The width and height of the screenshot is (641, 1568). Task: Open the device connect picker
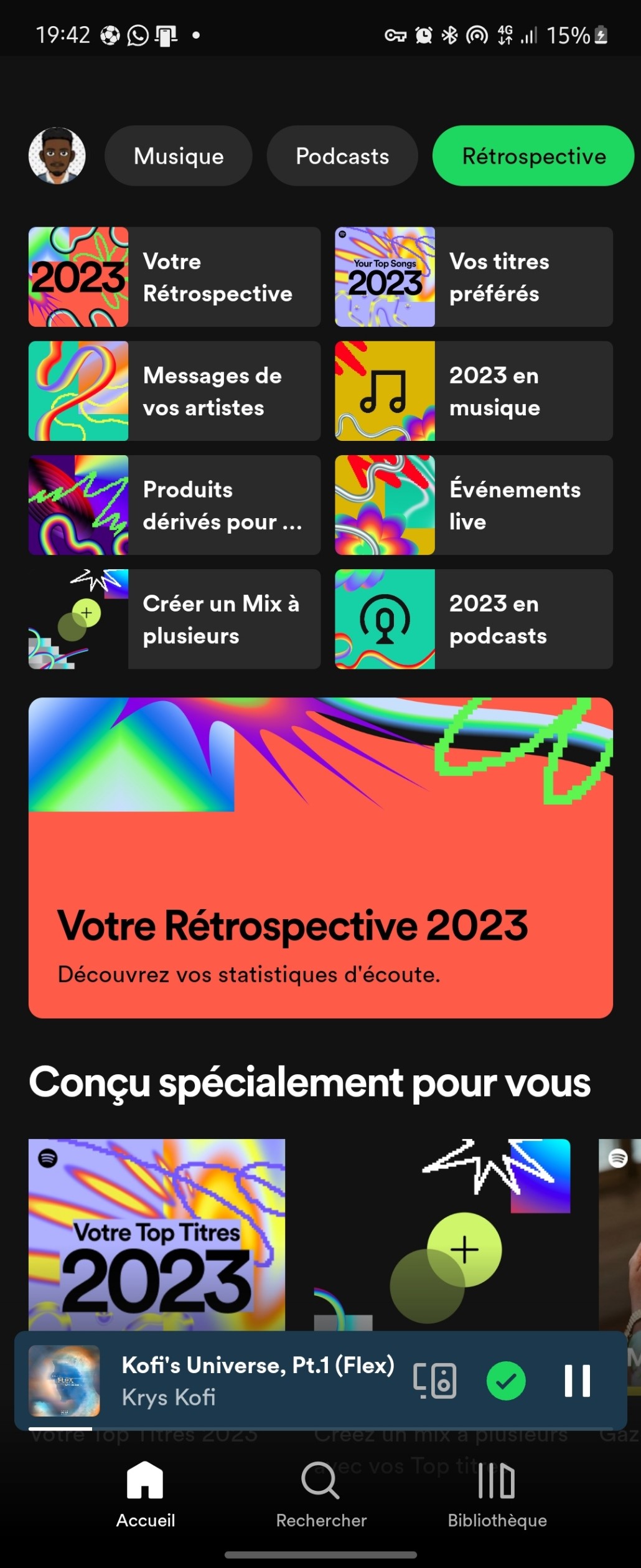pyautogui.click(x=435, y=1381)
